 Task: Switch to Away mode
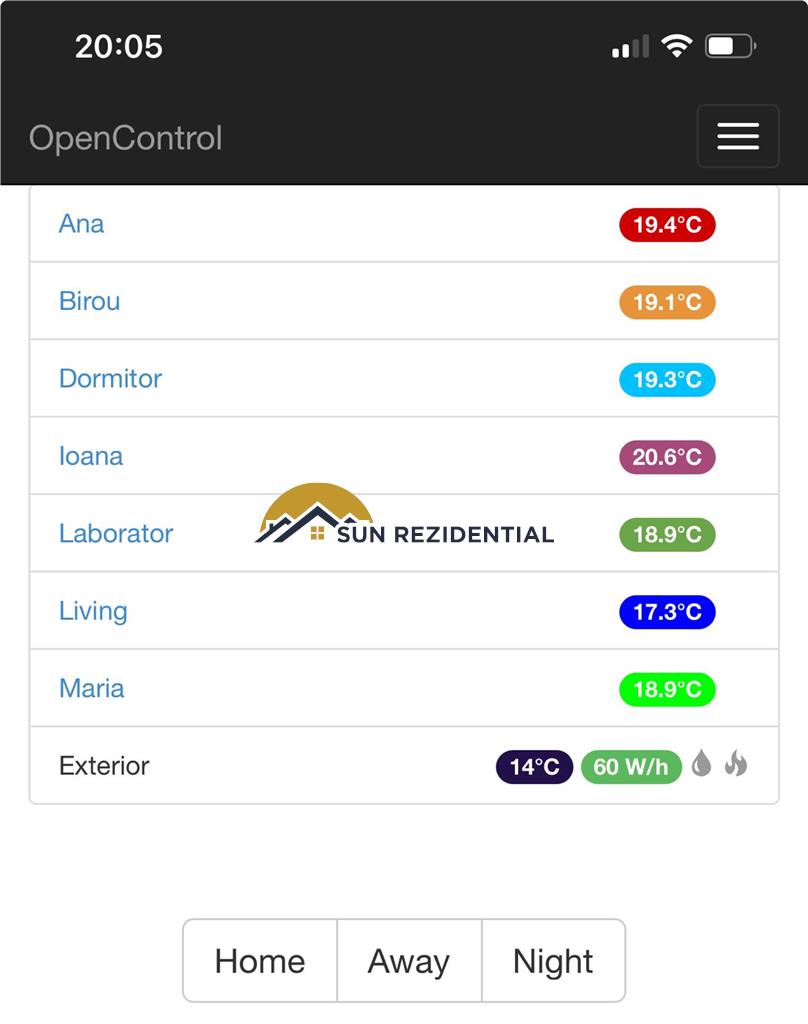[x=409, y=961]
